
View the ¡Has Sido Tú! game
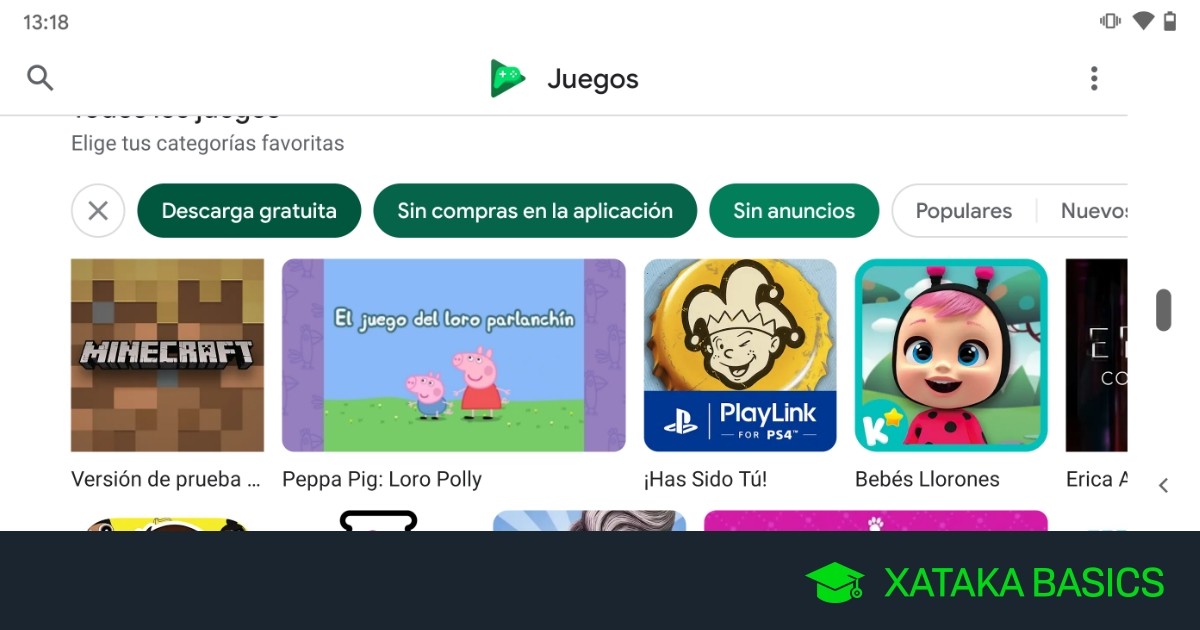[x=740, y=355]
